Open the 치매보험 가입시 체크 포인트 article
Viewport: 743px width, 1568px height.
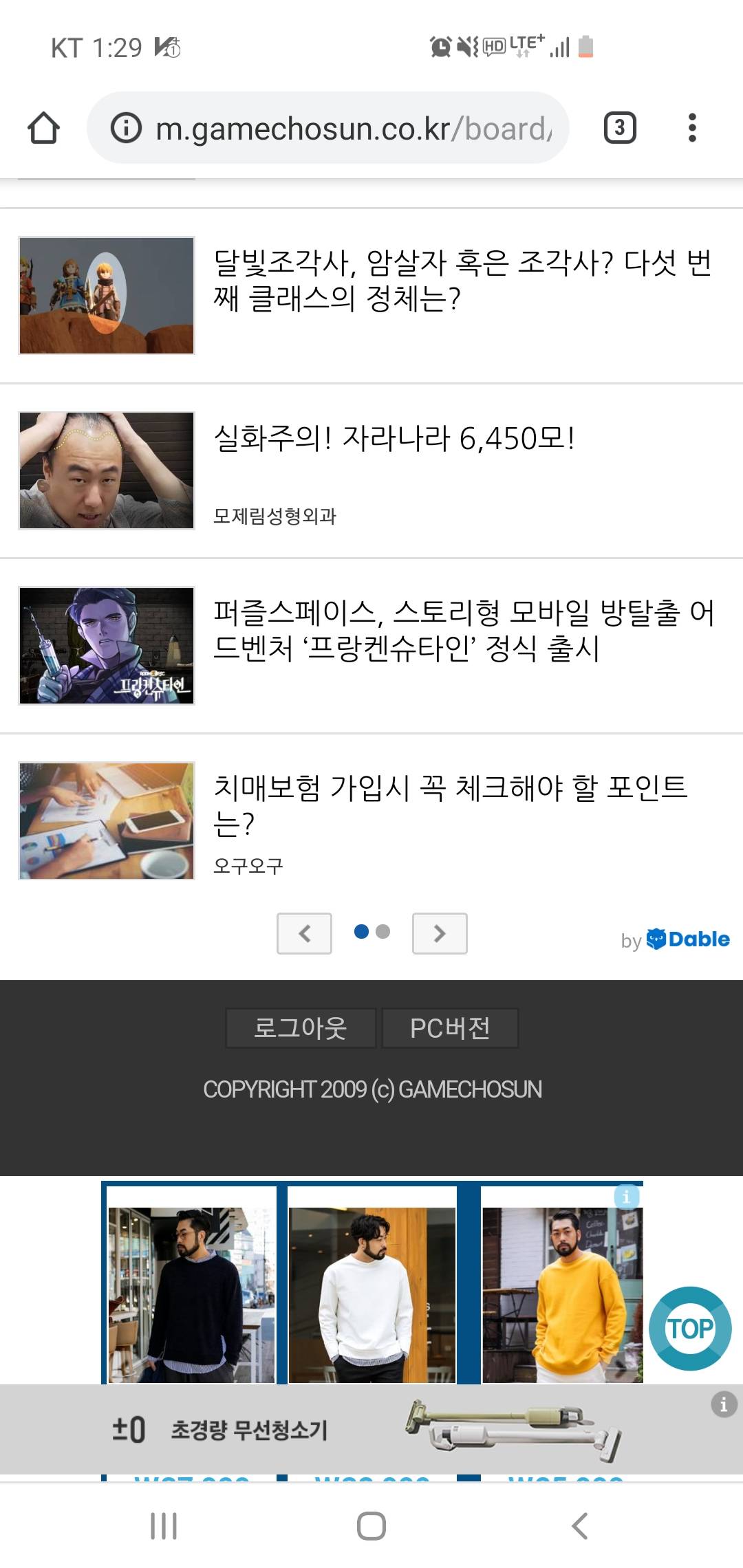[451, 805]
